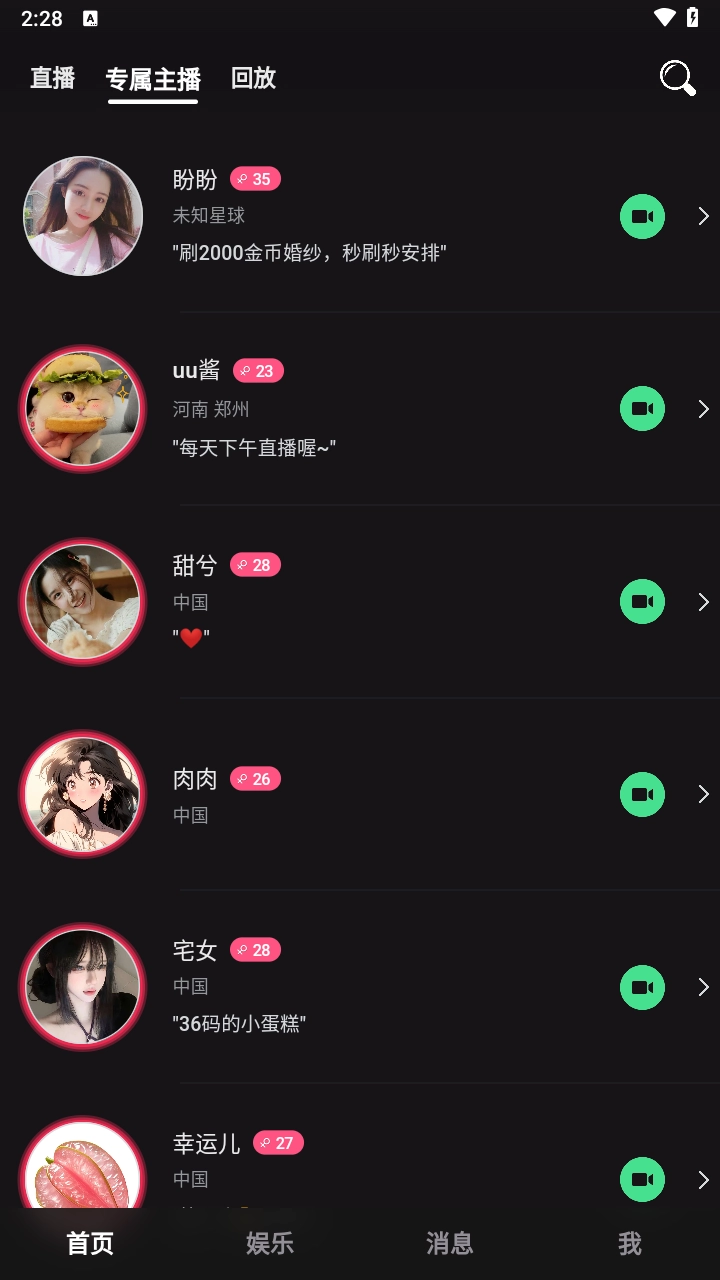Launch video chat with 甜兮
The image size is (720, 1280).
coord(641,602)
